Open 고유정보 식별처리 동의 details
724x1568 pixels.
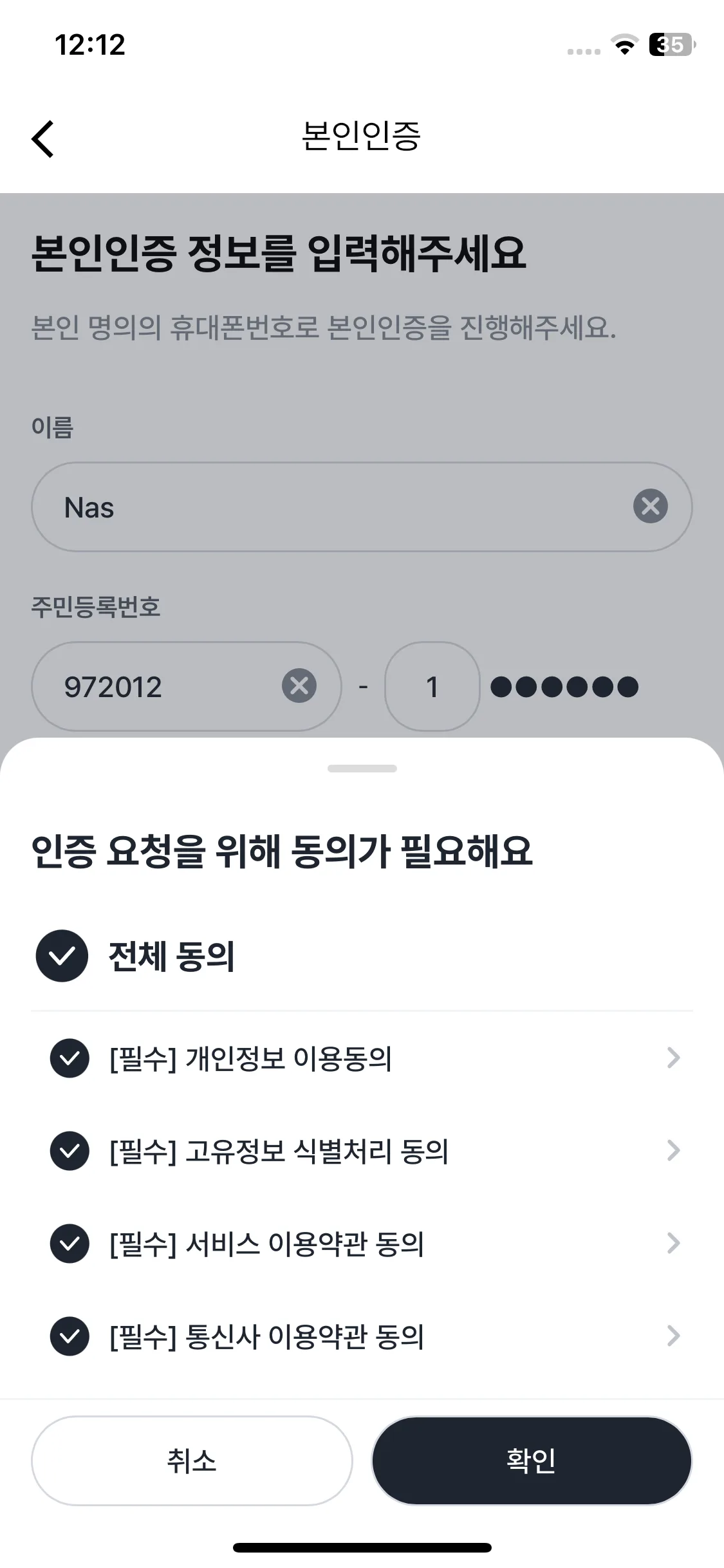(673, 1152)
